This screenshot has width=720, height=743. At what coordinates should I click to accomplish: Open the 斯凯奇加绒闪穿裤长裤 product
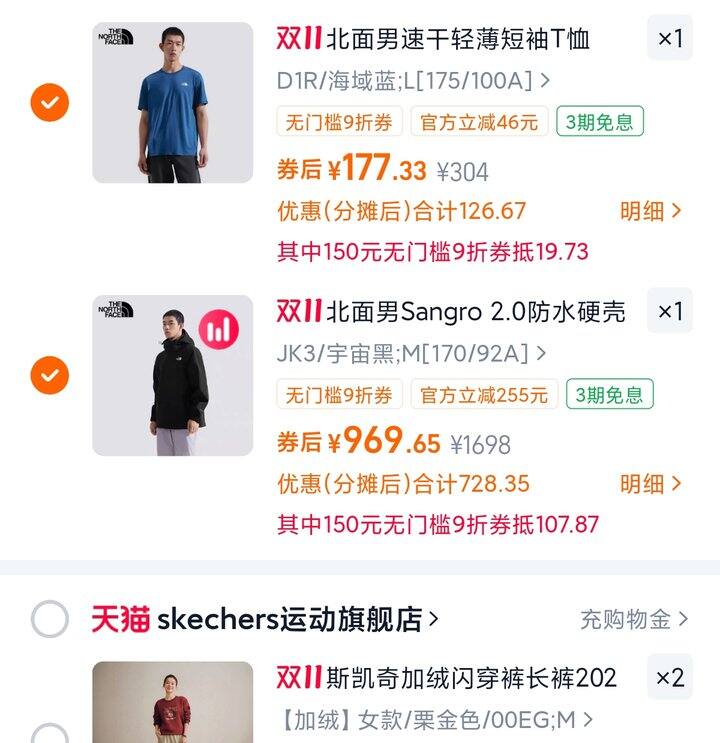click(x=470, y=678)
